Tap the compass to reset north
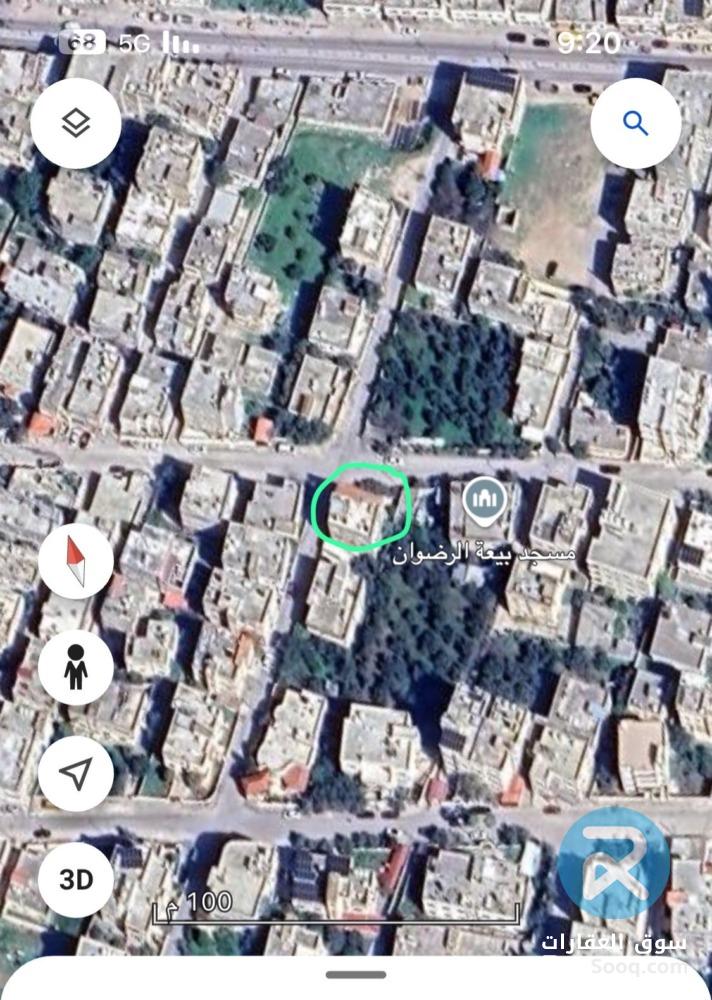This screenshot has width=712, height=1000. click(x=76, y=561)
